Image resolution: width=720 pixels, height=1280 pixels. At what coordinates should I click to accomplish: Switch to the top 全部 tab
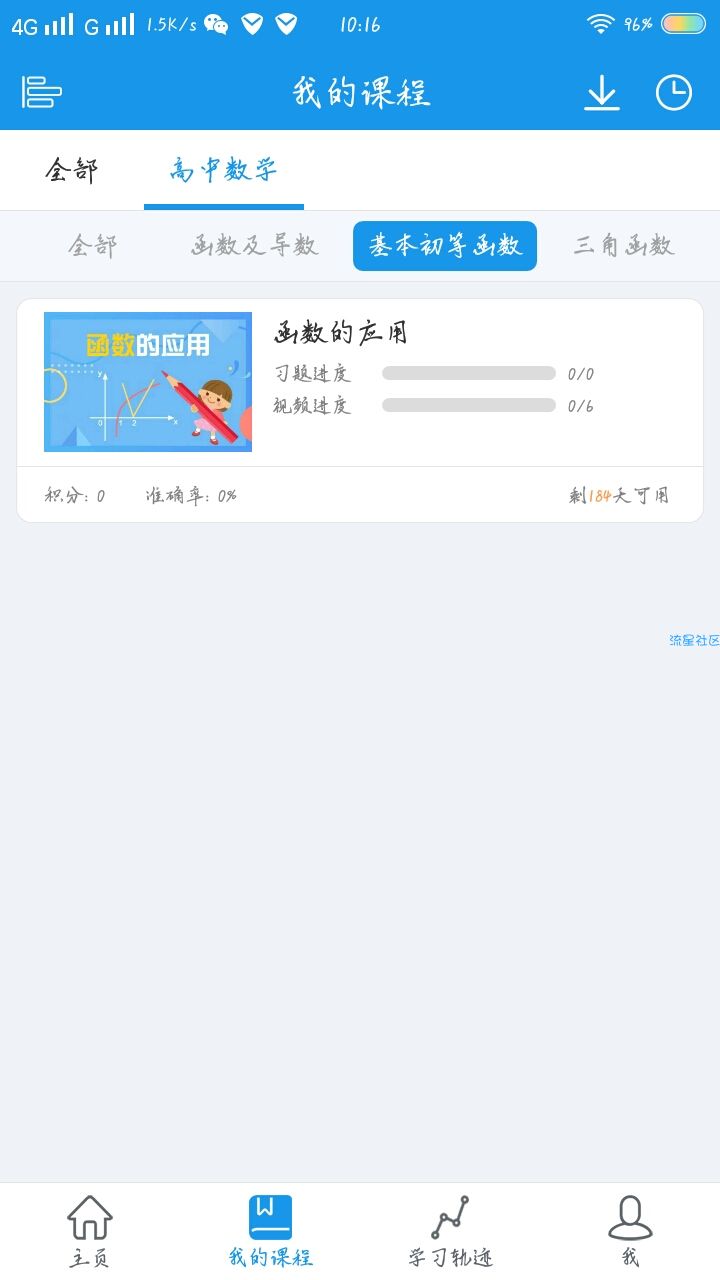[72, 170]
